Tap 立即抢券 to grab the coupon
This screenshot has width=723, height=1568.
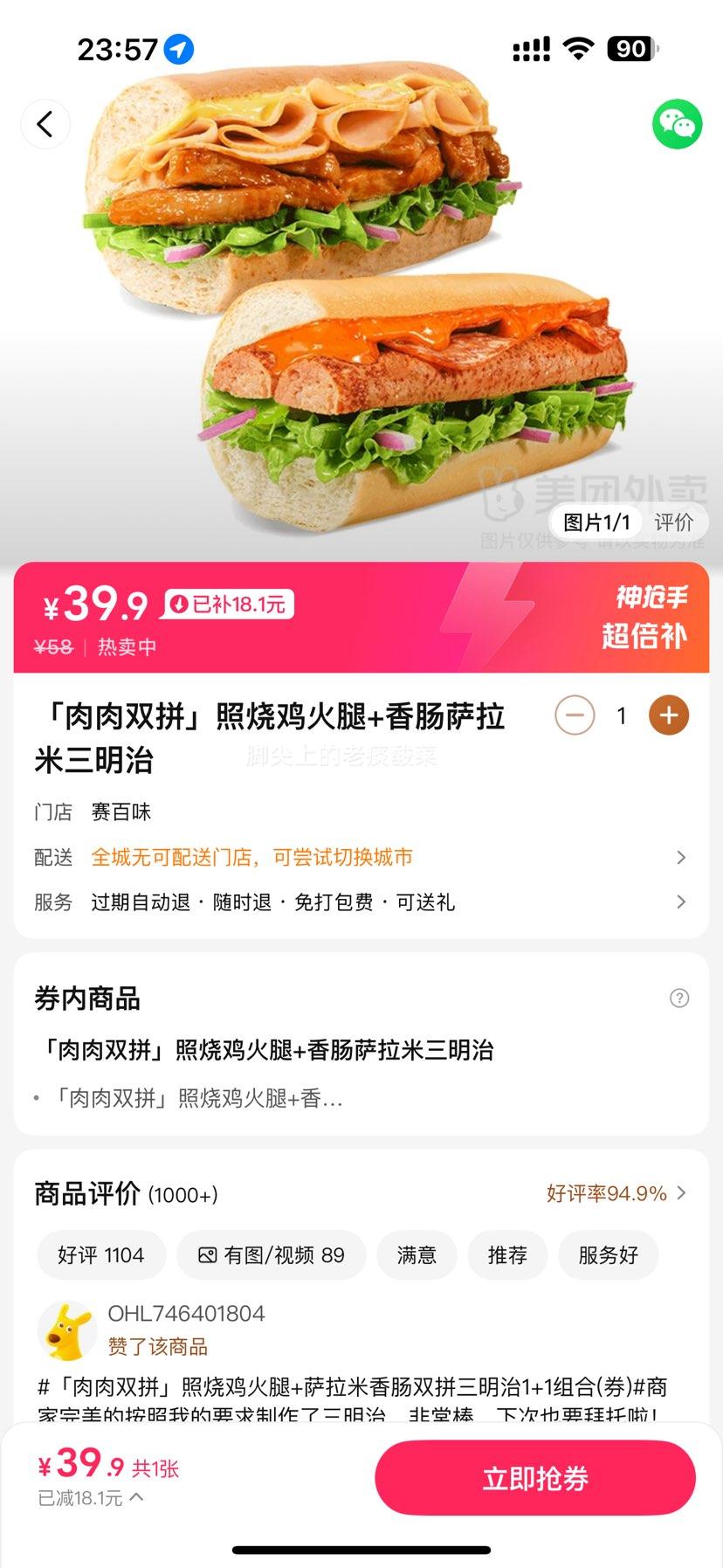pyautogui.click(x=534, y=1478)
